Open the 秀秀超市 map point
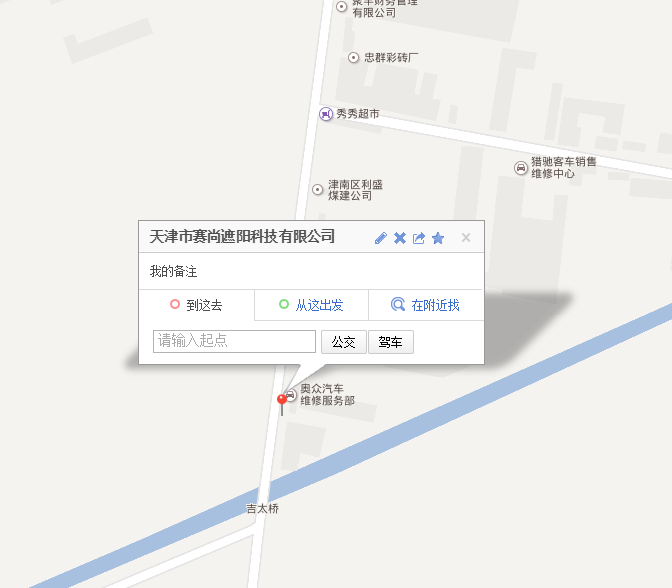This screenshot has width=672, height=588. point(326,114)
